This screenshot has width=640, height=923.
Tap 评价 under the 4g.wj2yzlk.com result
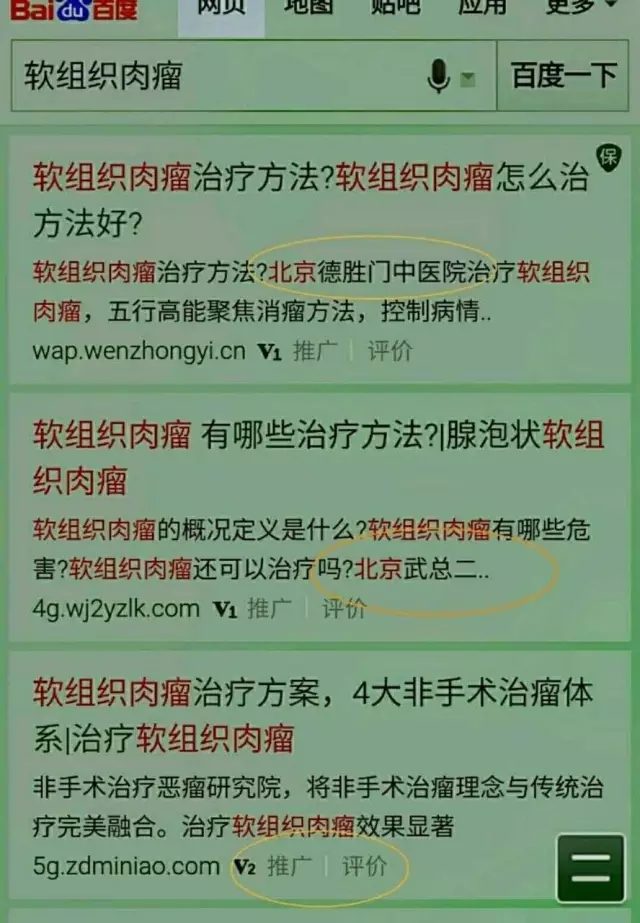click(343, 608)
